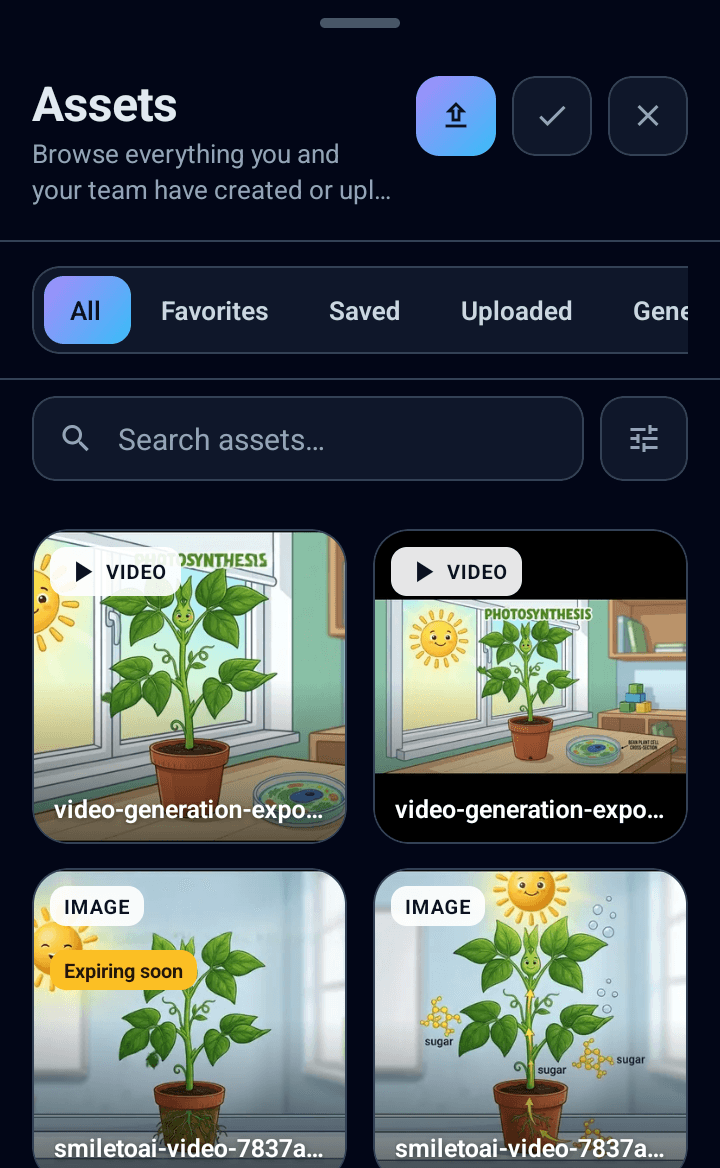720x1168 pixels.
Task: Close the Assets panel
Action: [648, 116]
